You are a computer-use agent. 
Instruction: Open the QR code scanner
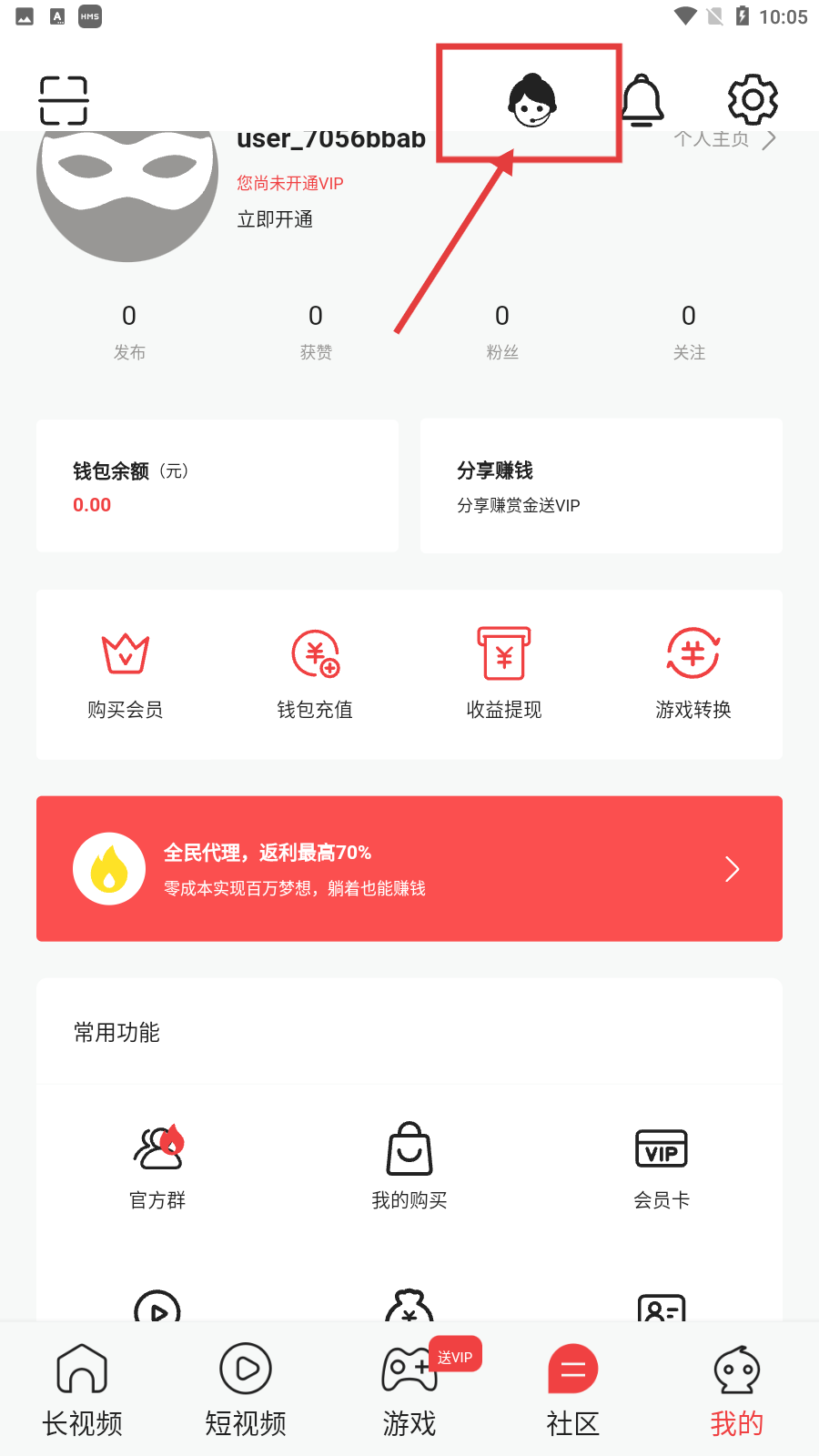62,100
